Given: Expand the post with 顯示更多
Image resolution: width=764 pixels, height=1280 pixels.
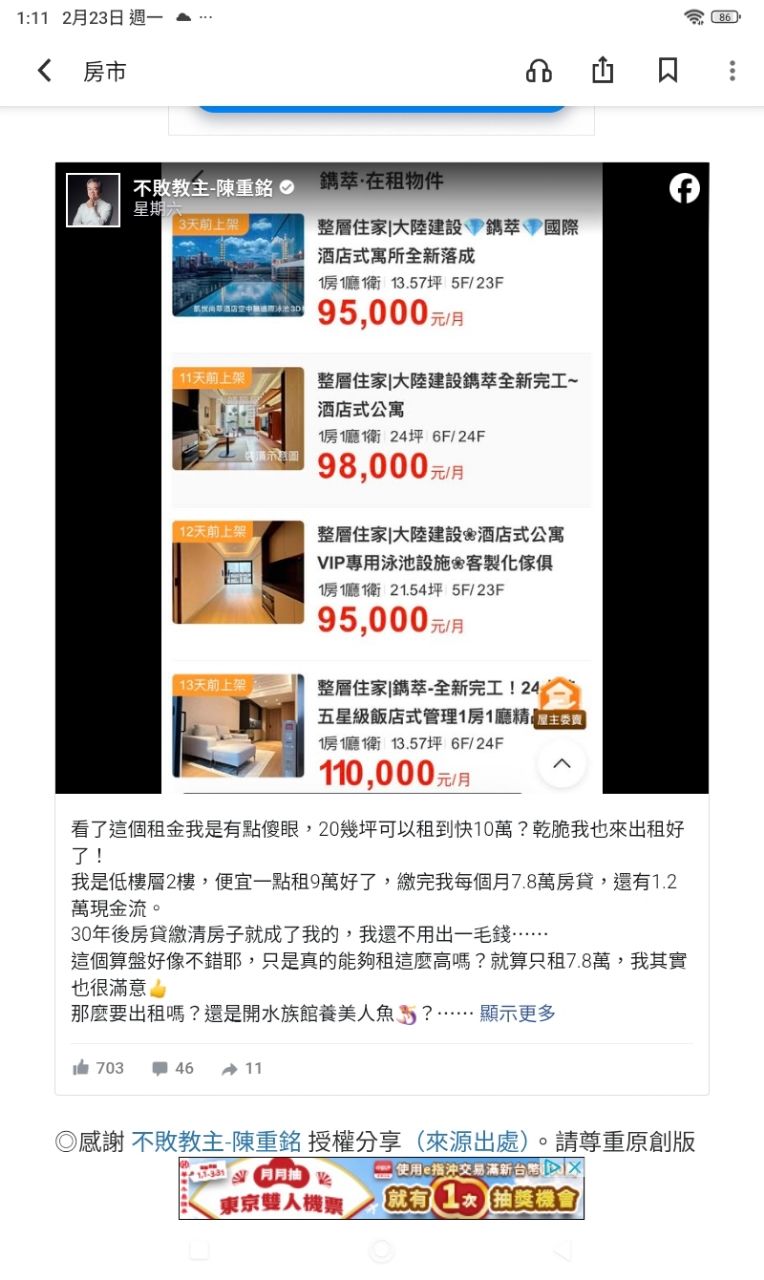Looking at the screenshot, I should (x=517, y=1013).
